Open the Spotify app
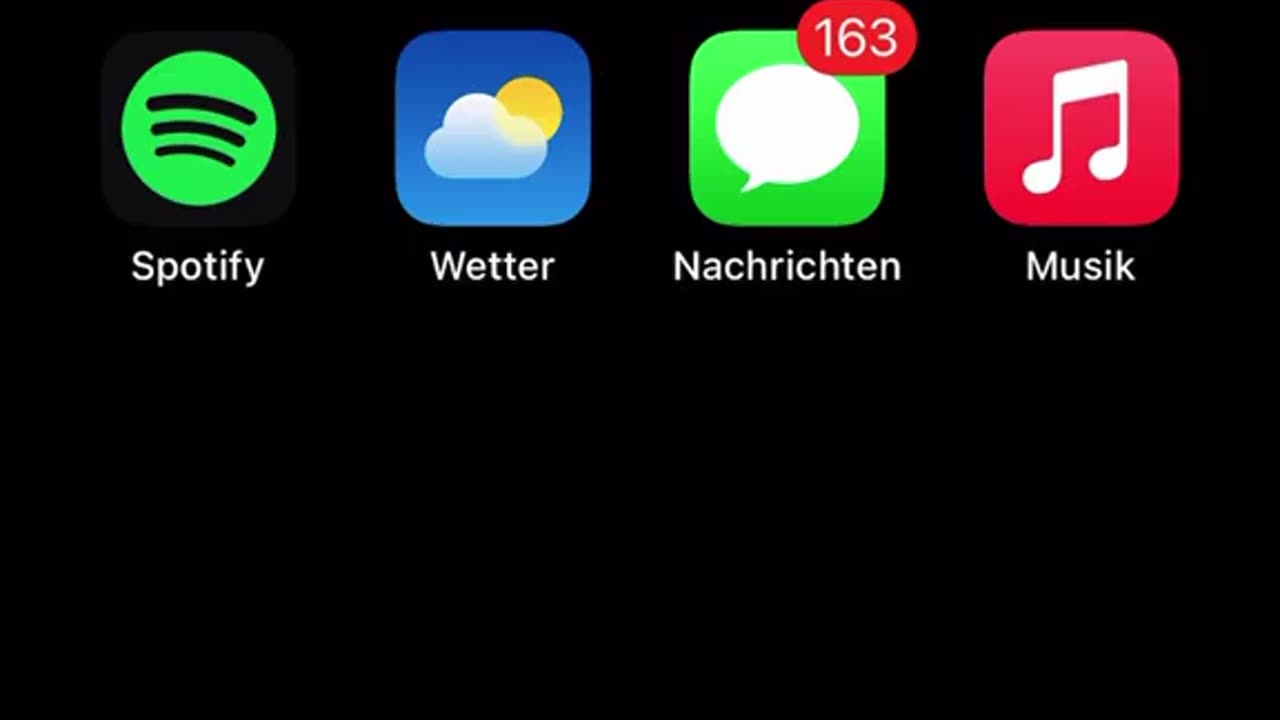Image resolution: width=1280 pixels, height=720 pixels. [x=198, y=128]
